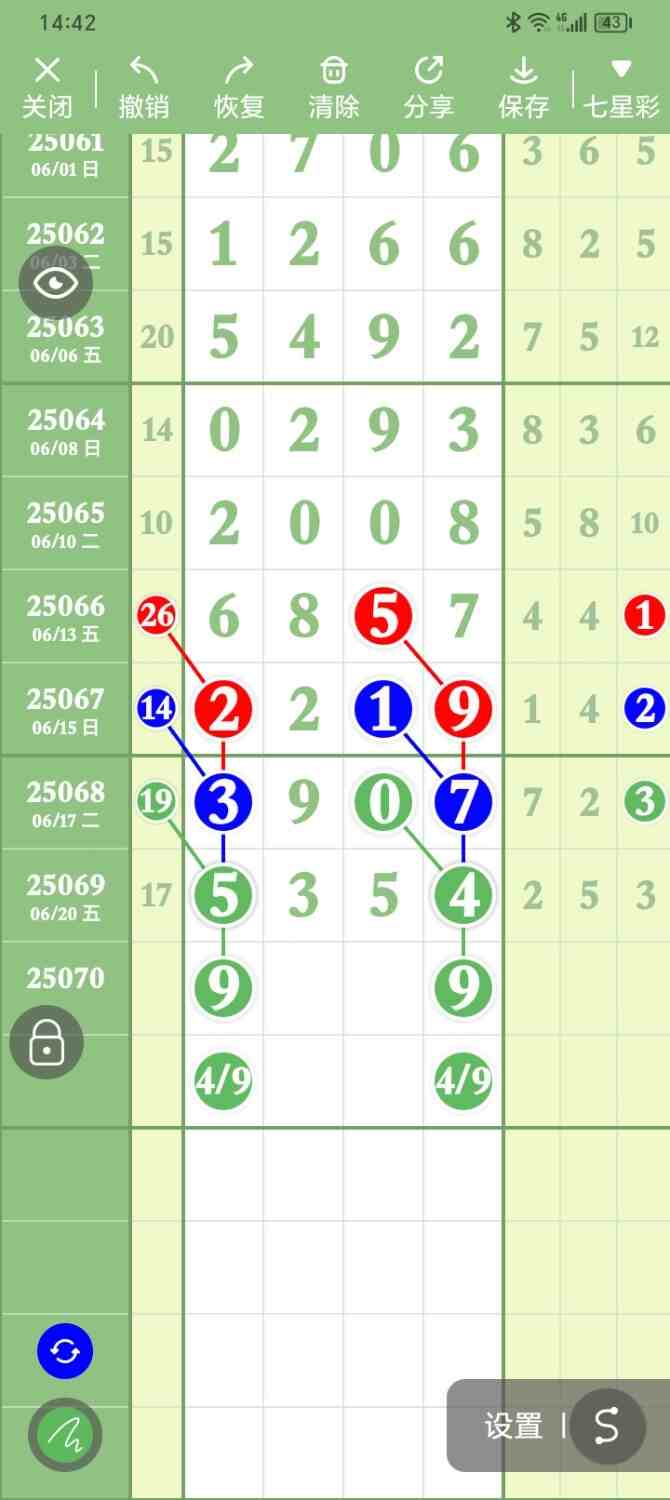
Task: Save the chart with 保存
Action: pos(524,87)
